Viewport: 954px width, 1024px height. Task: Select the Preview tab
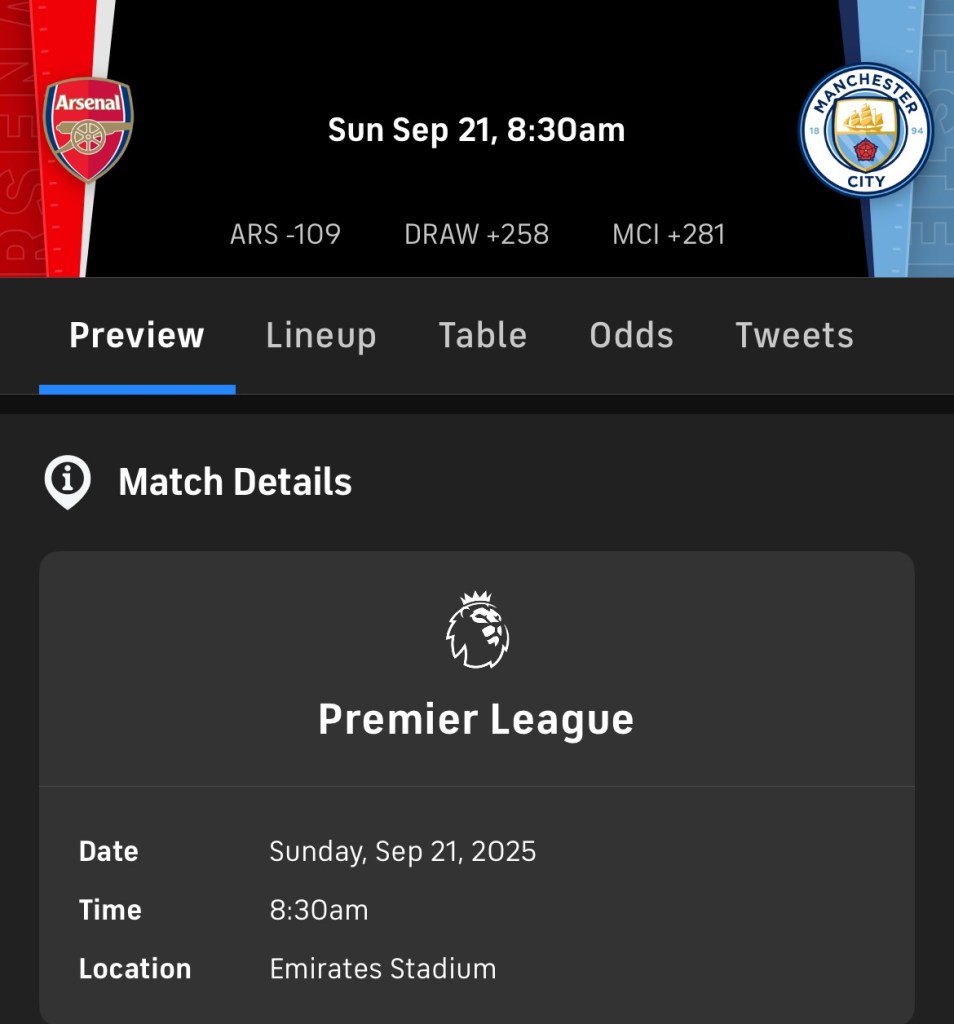(137, 336)
